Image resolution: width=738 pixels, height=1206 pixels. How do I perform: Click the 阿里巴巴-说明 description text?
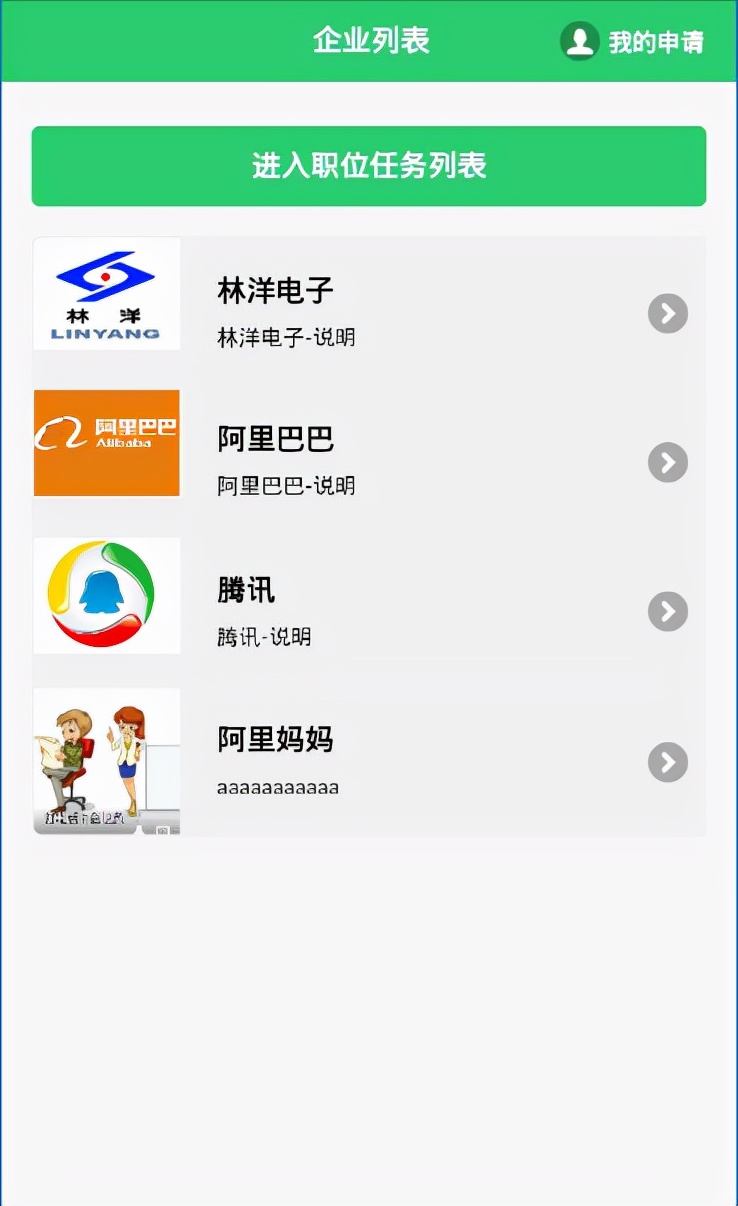click(x=285, y=485)
